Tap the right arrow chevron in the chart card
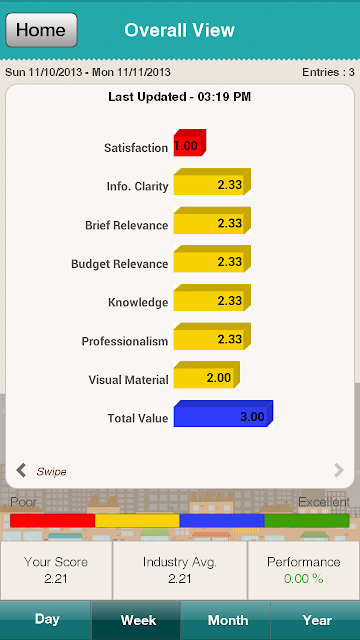This screenshot has height=640, width=360. tap(339, 471)
